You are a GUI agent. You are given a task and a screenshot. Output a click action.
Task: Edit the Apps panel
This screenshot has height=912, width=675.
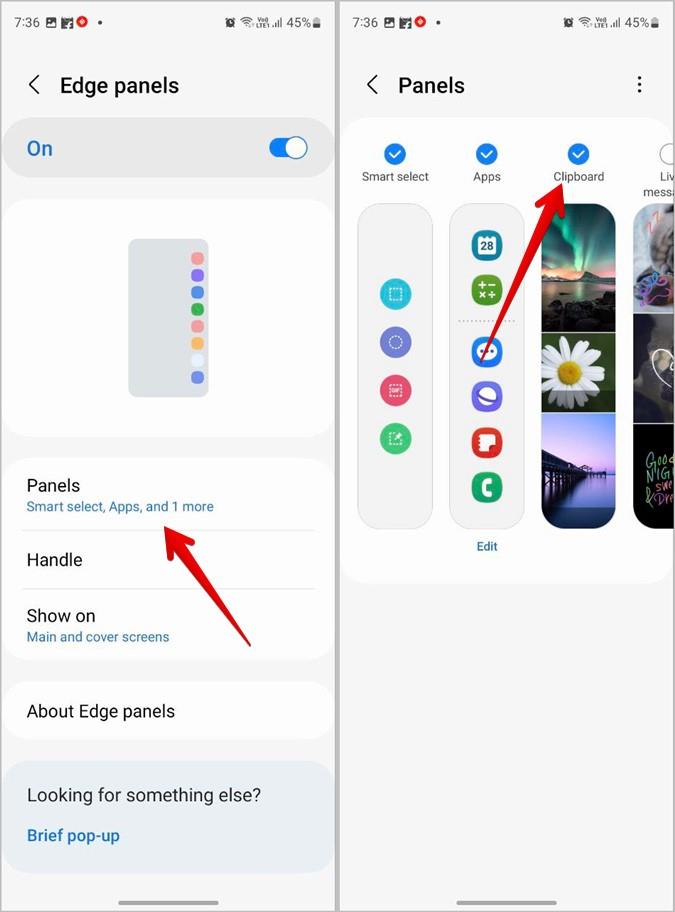click(487, 546)
